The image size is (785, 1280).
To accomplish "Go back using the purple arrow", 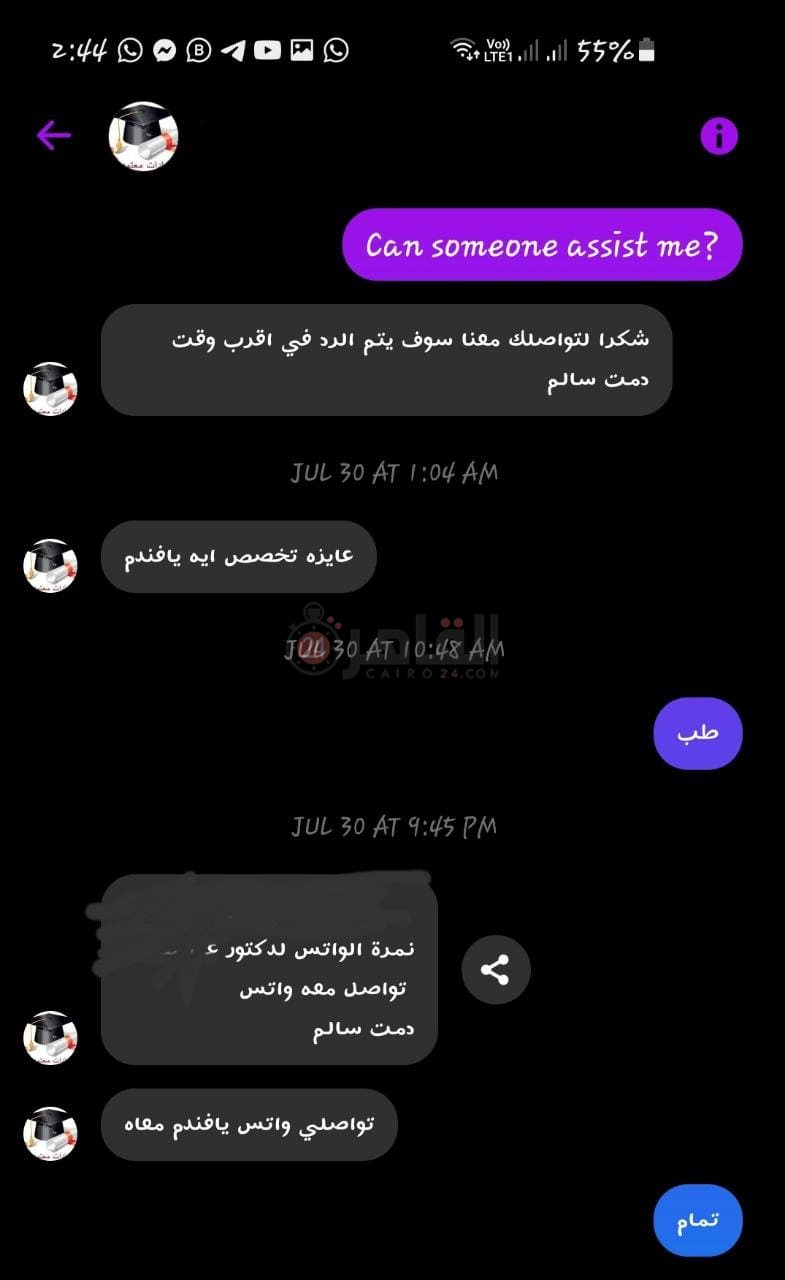I will (x=54, y=135).
